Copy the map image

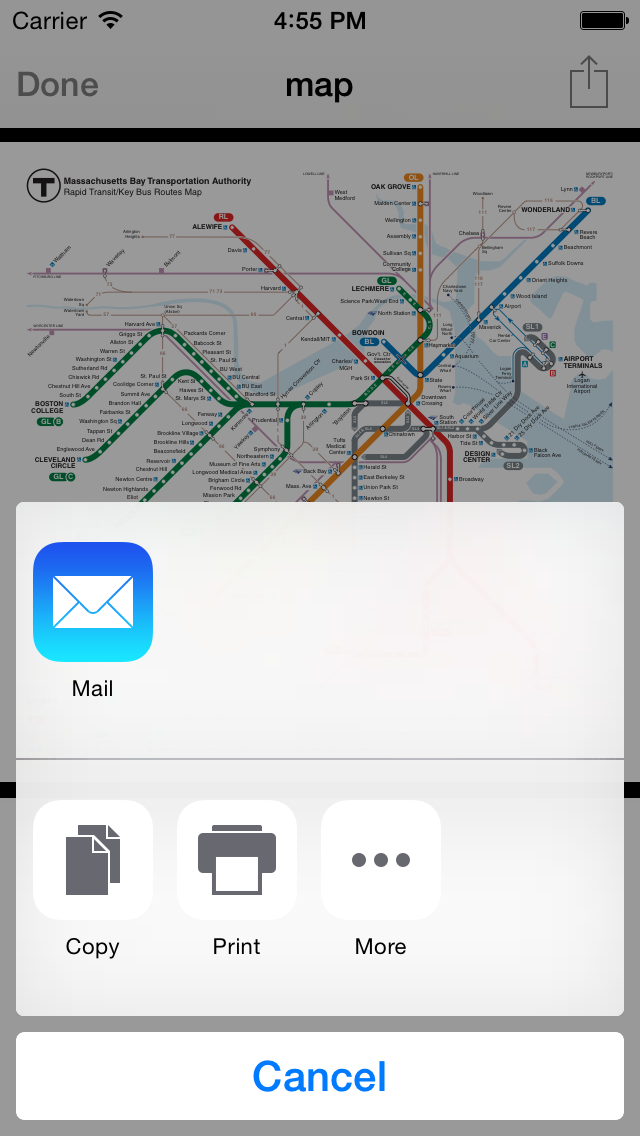point(93,860)
